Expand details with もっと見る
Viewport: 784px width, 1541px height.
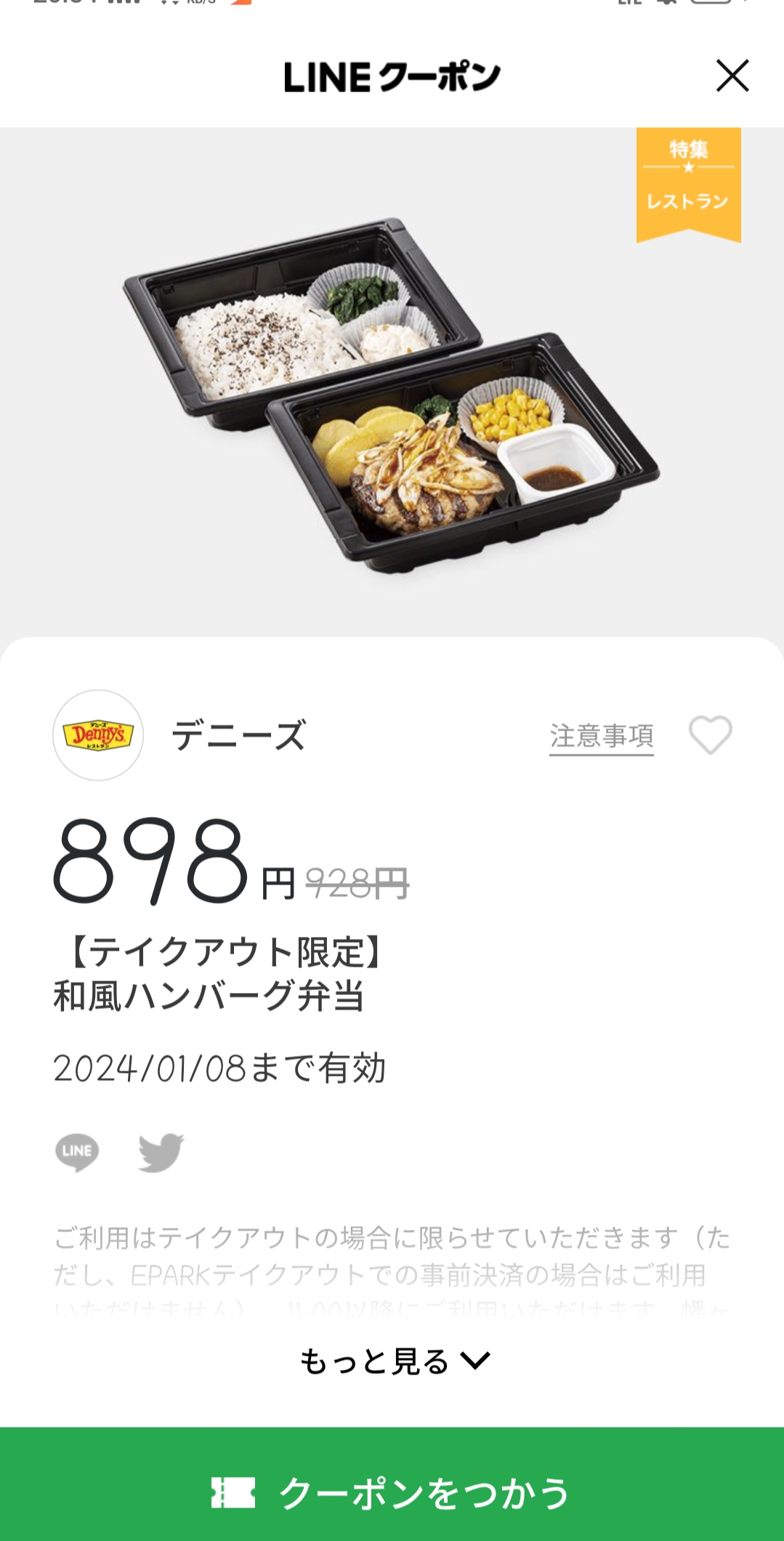point(394,1361)
